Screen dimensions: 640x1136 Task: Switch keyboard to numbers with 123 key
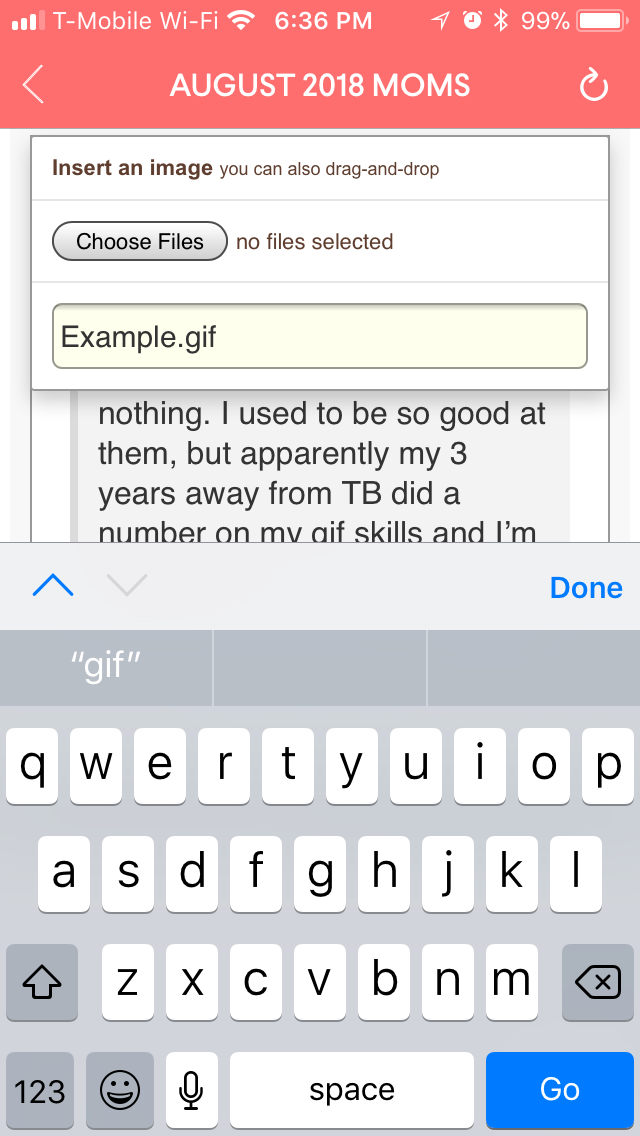coord(40,1089)
